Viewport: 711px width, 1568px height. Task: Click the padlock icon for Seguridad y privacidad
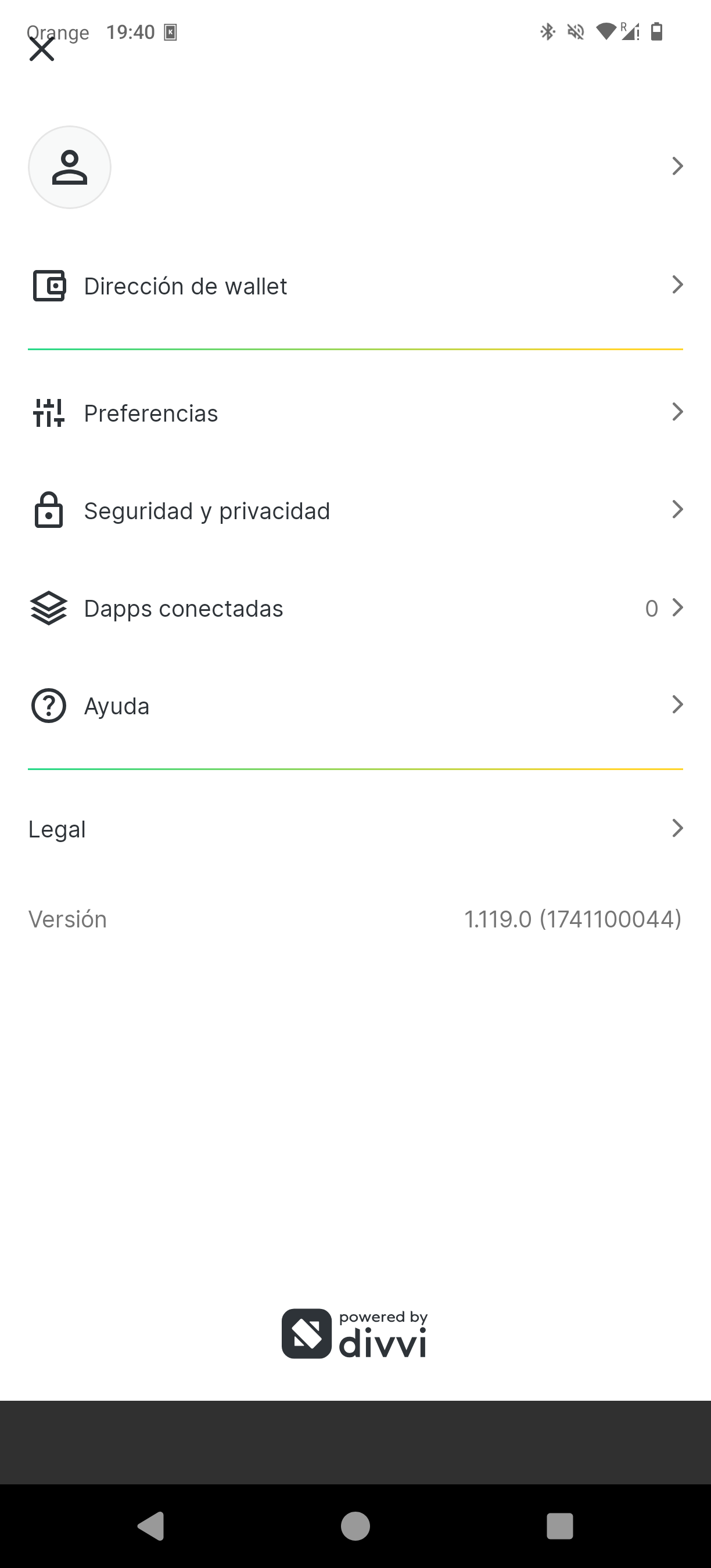pyautogui.click(x=49, y=510)
